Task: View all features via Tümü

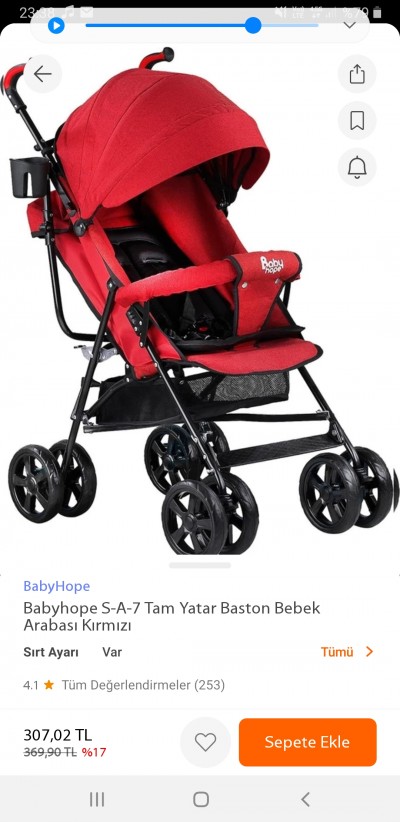Action: coord(347,652)
